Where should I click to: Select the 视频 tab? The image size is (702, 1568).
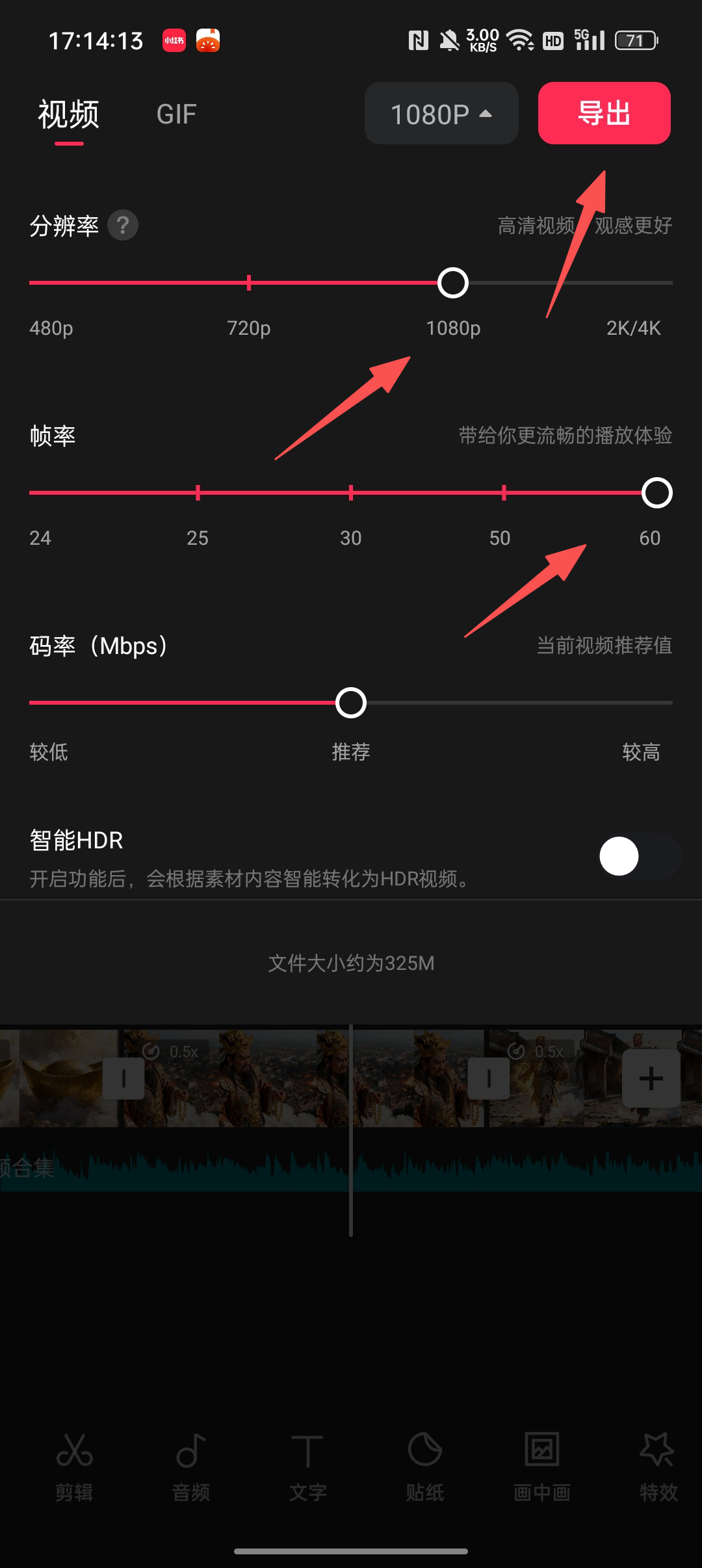pos(69,114)
